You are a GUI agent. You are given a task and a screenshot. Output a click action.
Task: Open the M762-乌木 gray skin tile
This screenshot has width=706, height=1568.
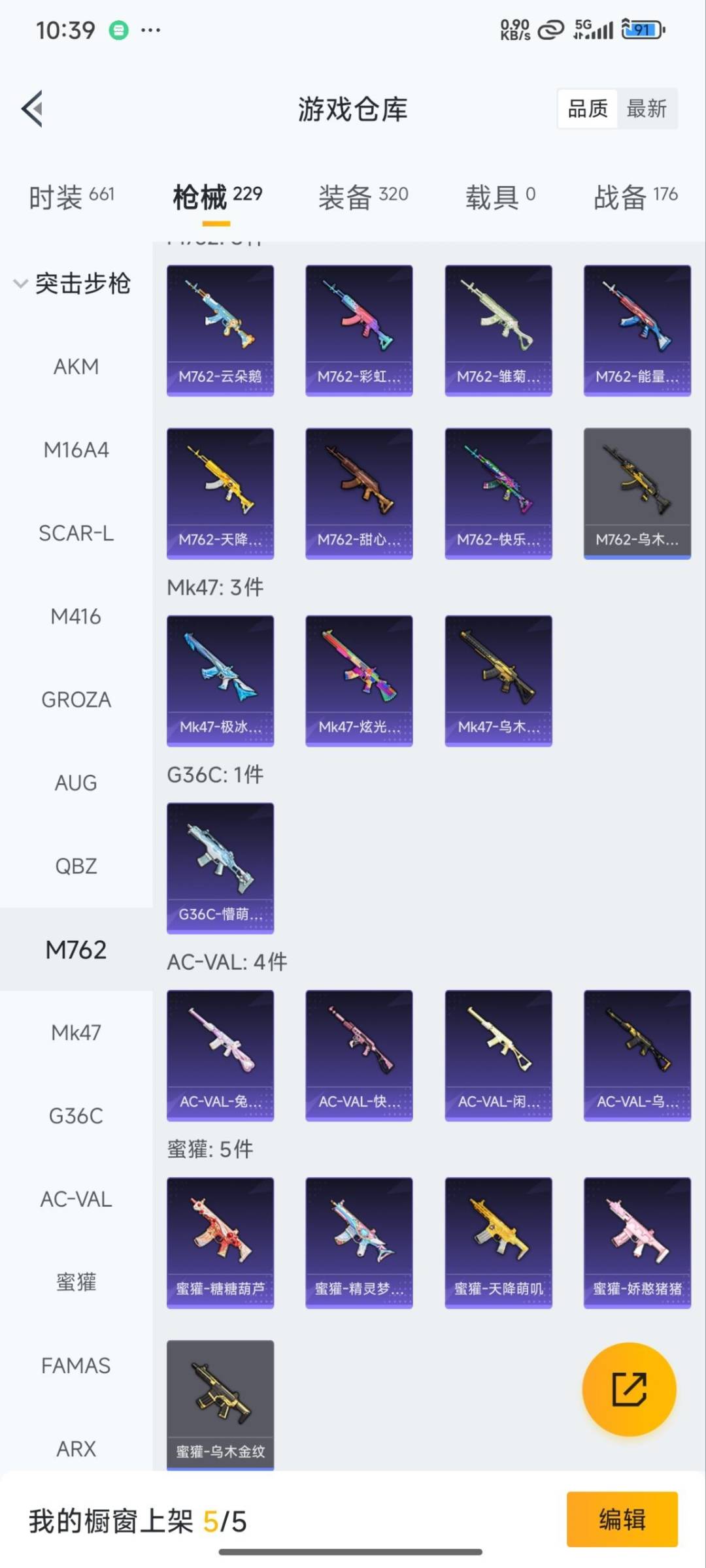(637, 493)
